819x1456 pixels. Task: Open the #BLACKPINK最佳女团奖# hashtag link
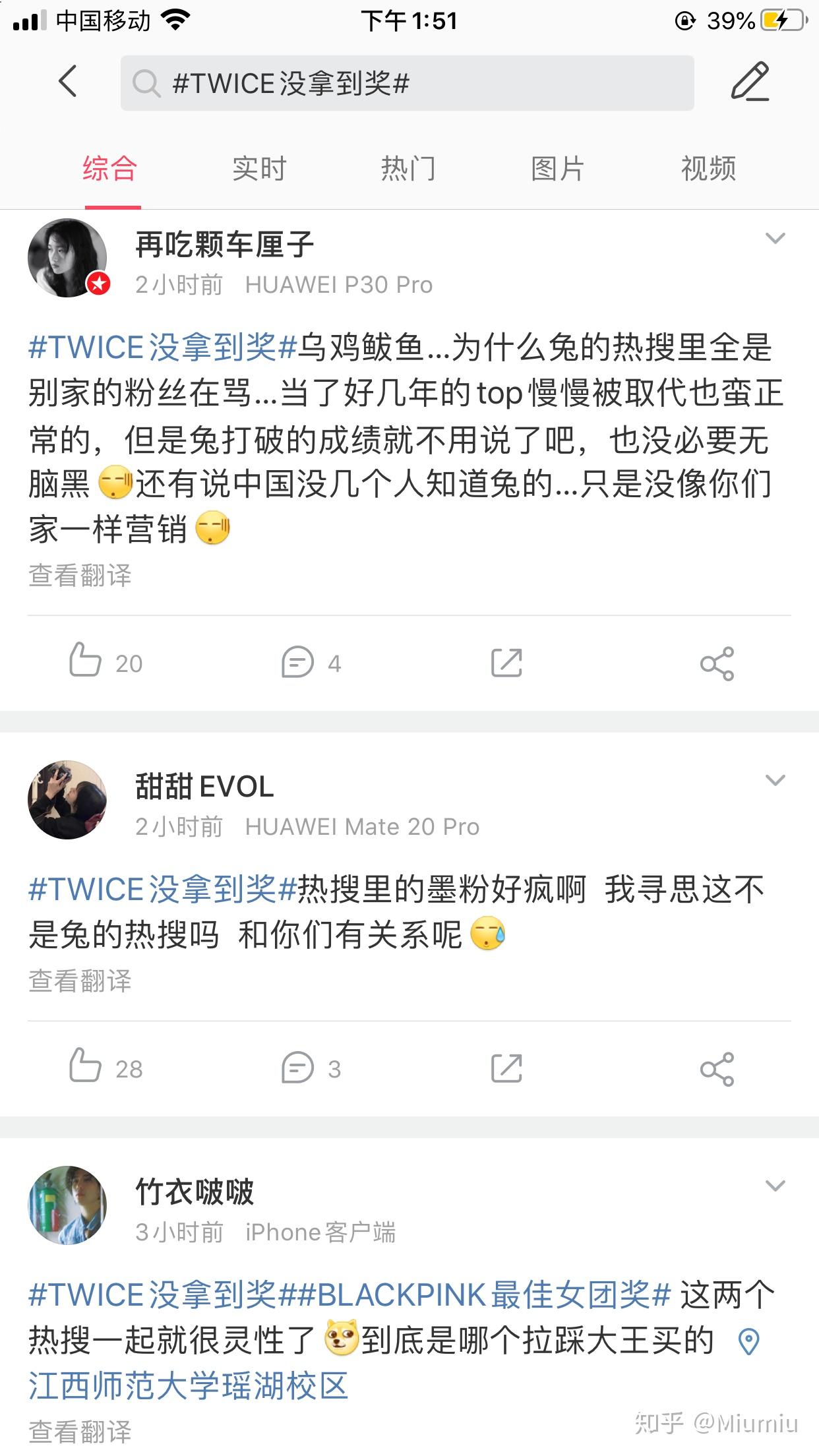pos(485,1295)
